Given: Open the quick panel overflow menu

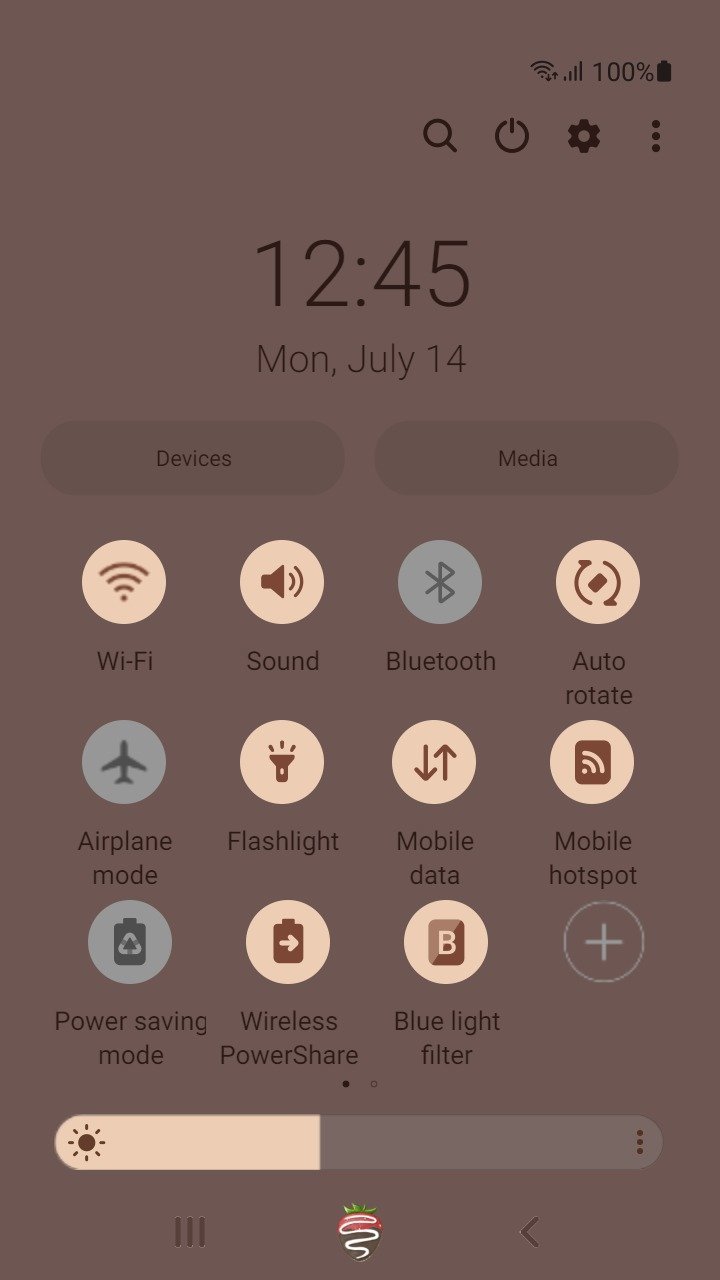Looking at the screenshot, I should point(656,135).
